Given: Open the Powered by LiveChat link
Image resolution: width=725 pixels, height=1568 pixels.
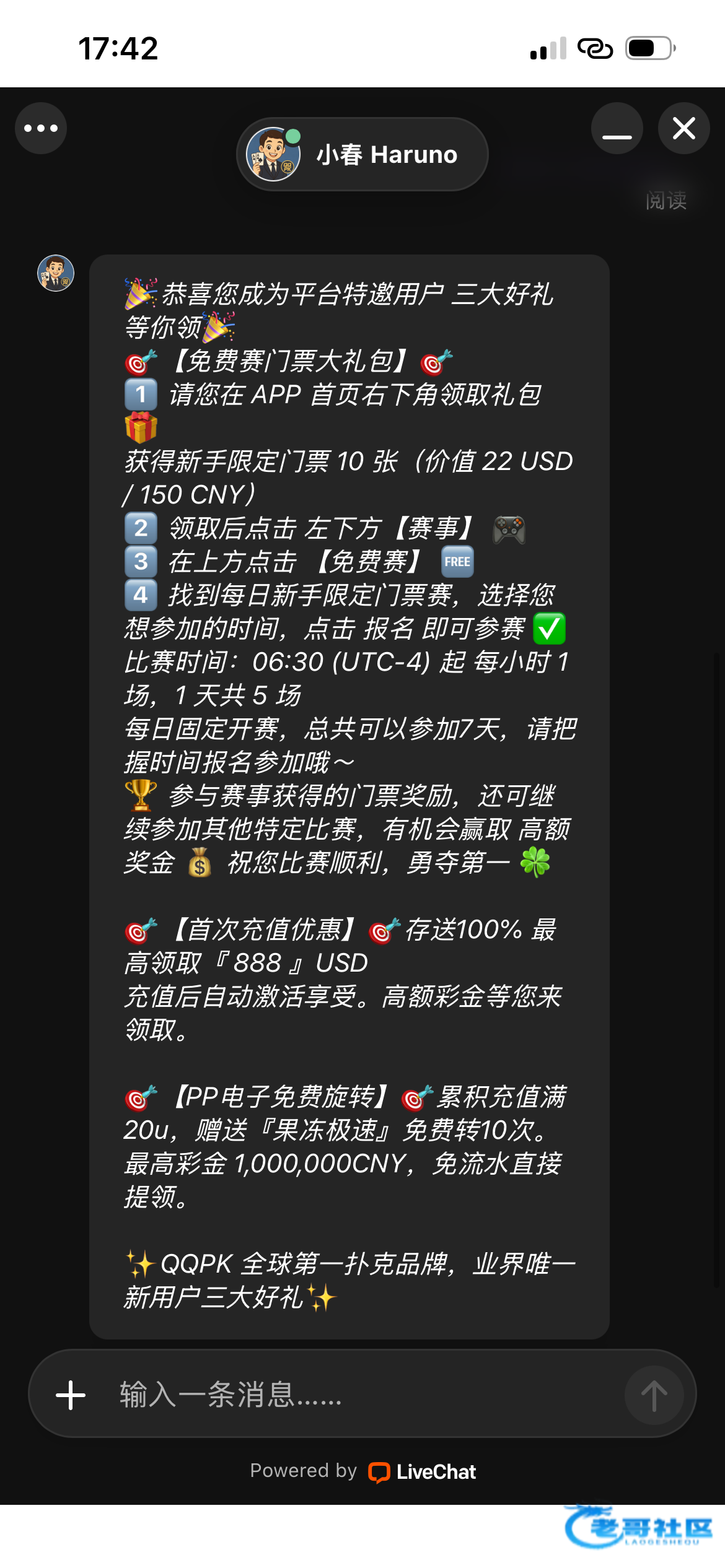Looking at the screenshot, I should pos(362,1471).
